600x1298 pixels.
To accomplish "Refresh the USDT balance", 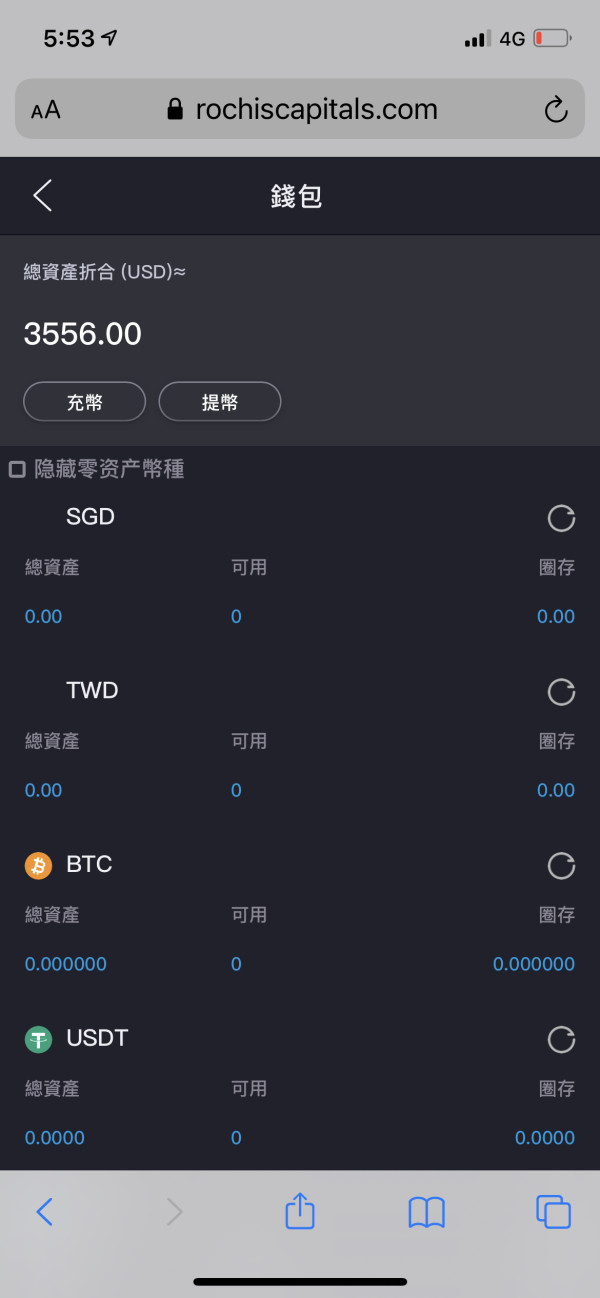I will (561, 1040).
